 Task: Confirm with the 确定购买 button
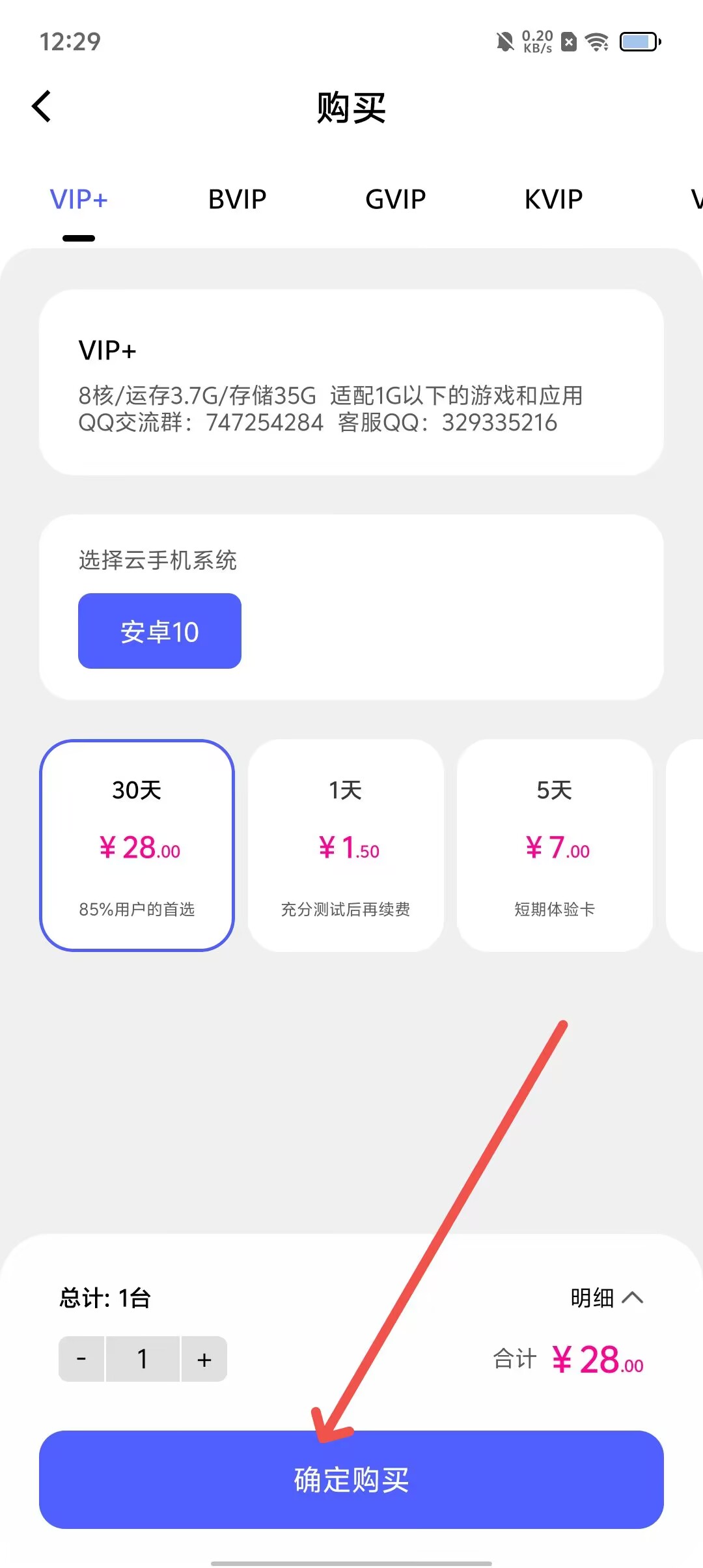point(351,1479)
